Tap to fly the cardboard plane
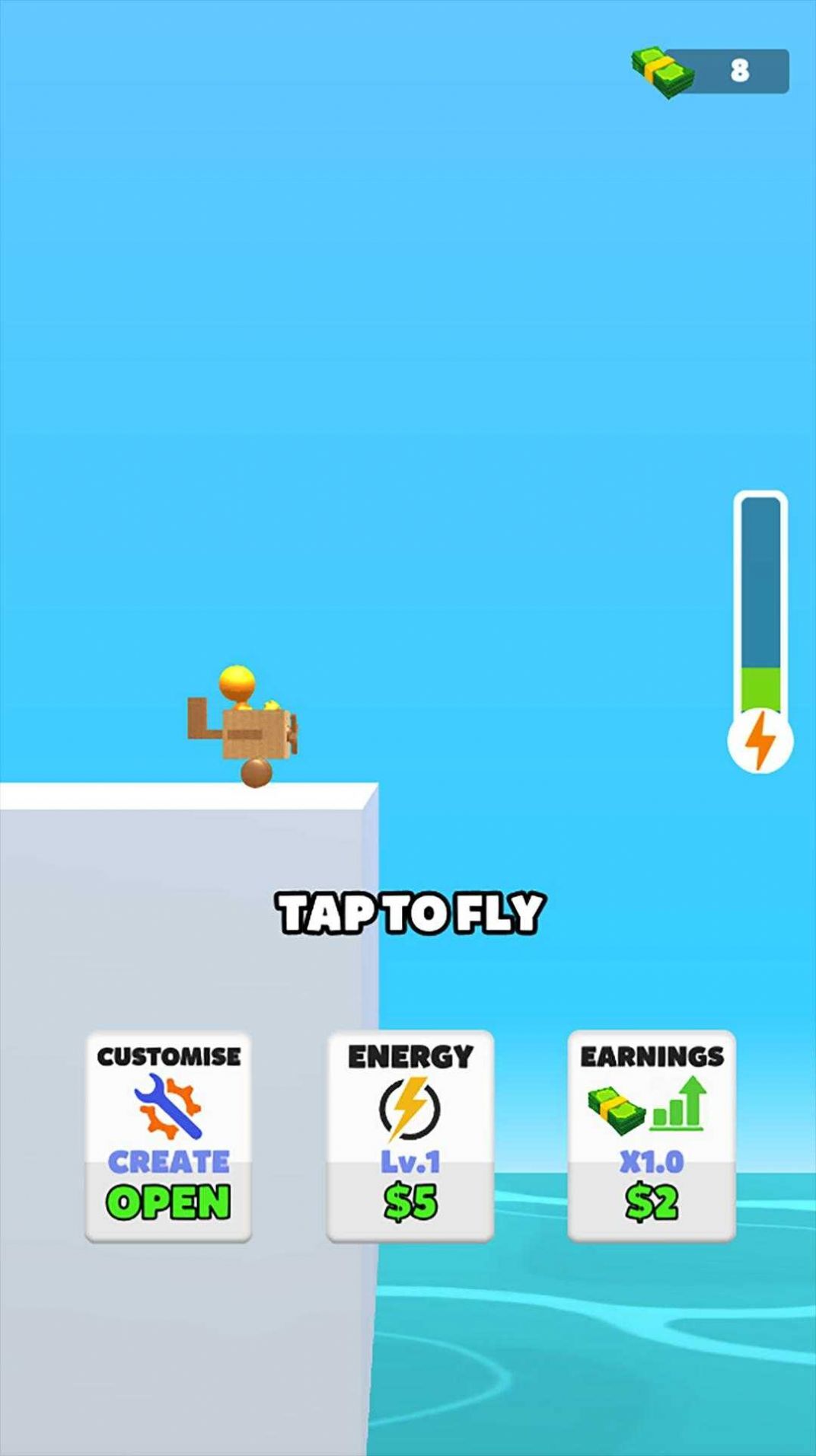This screenshot has height=1456, width=816. (x=410, y=912)
